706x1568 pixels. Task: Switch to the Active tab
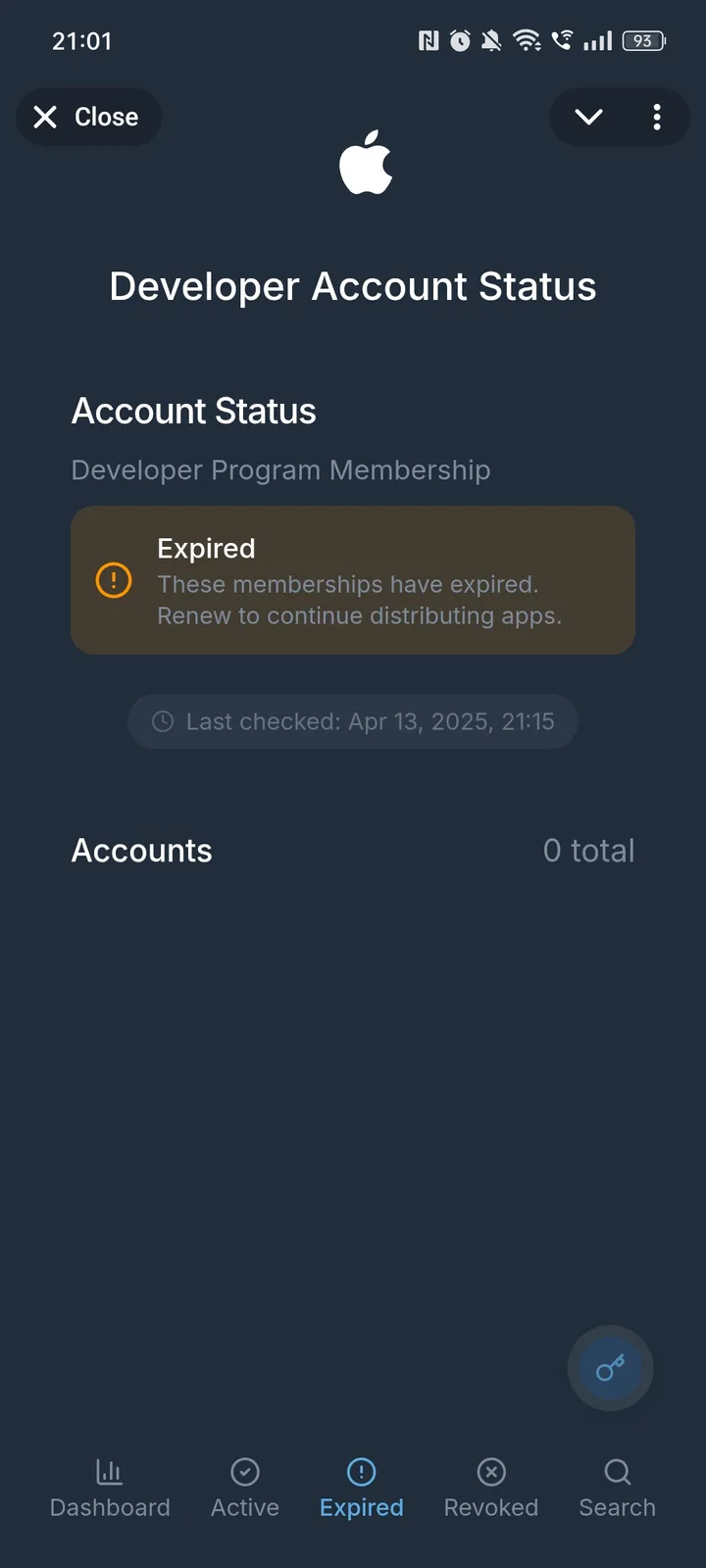point(244,1488)
